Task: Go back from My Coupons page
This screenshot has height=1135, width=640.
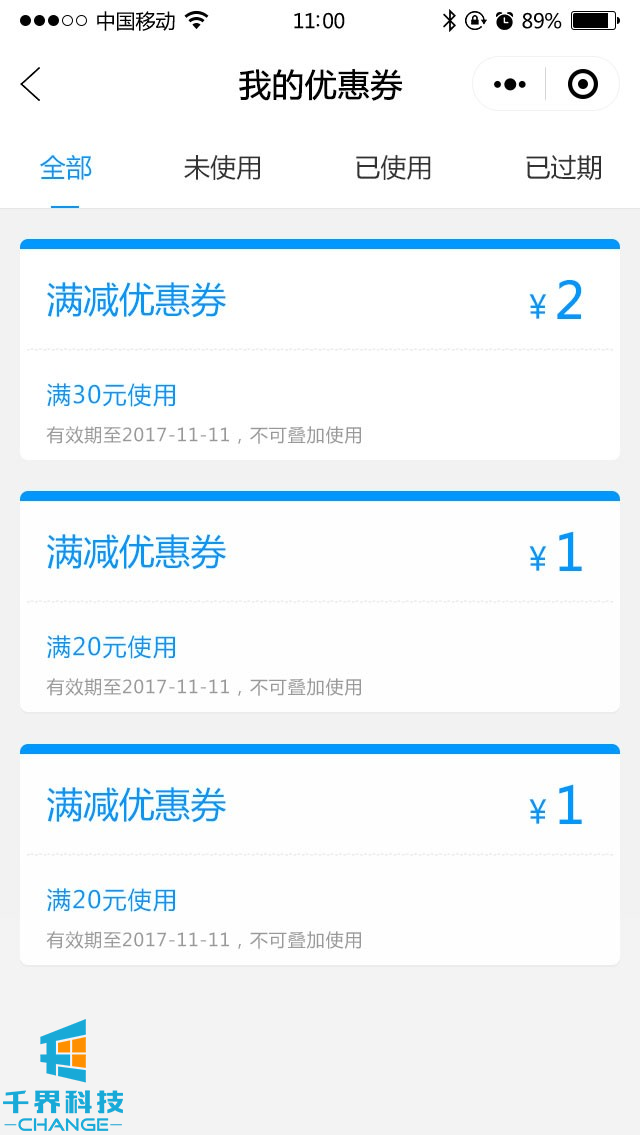Action: (31, 85)
